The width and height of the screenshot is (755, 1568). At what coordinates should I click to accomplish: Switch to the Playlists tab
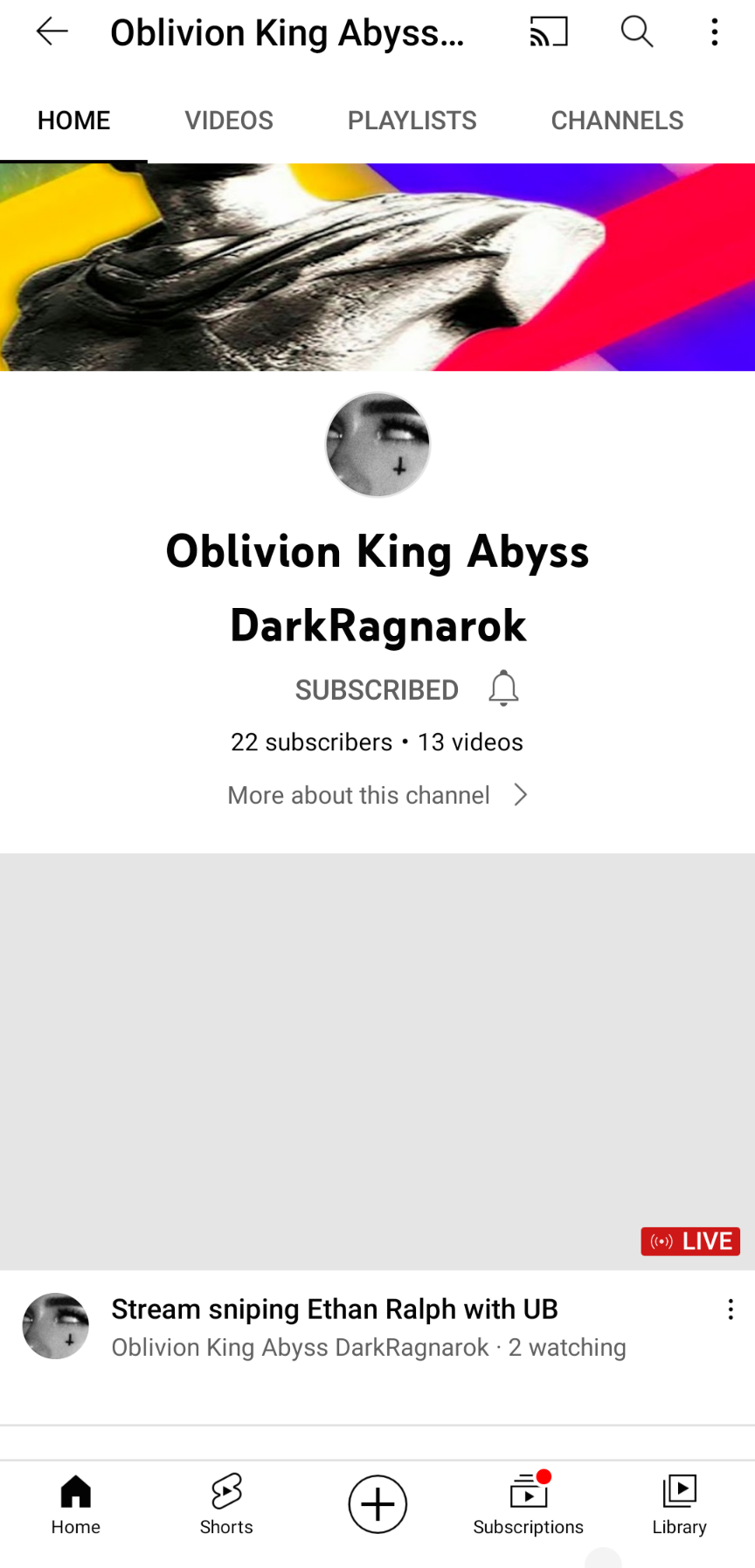pos(412,121)
